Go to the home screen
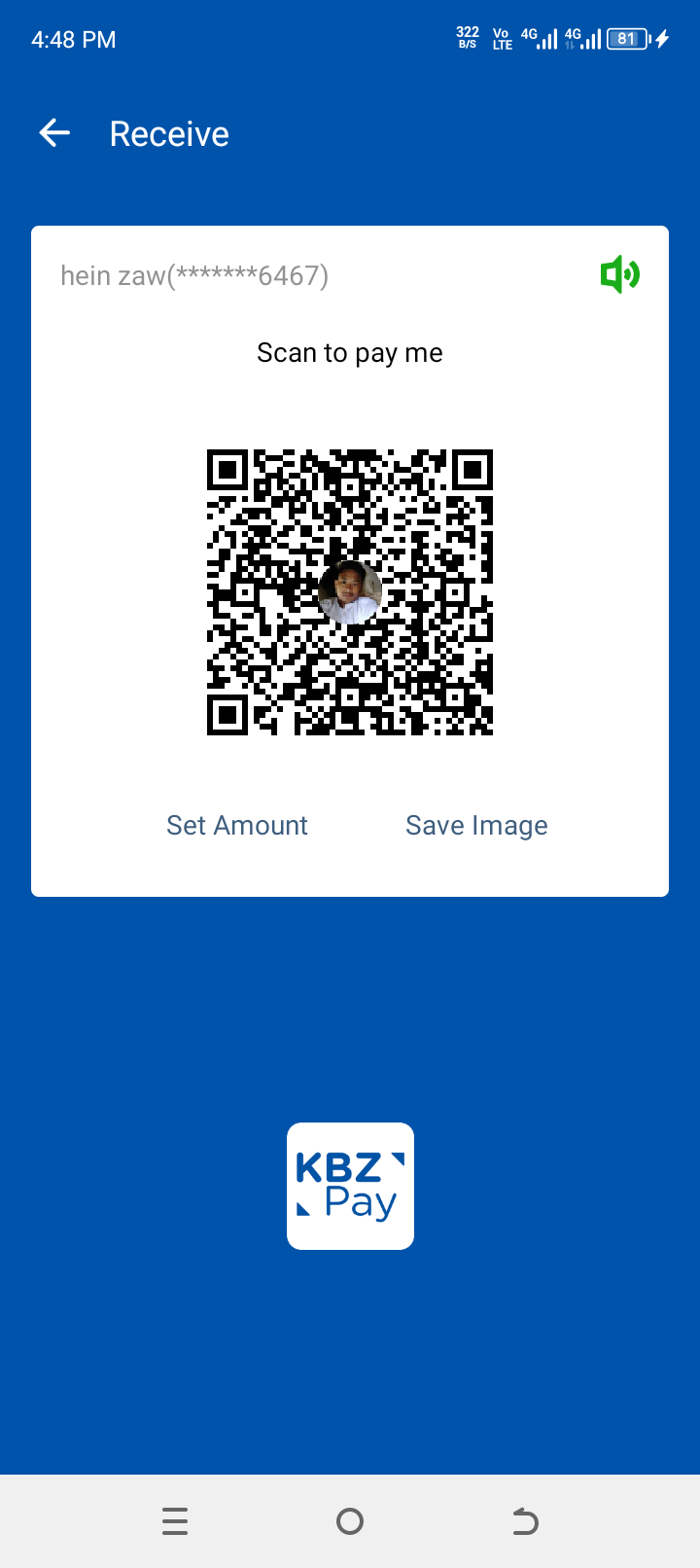 click(x=350, y=1521)
